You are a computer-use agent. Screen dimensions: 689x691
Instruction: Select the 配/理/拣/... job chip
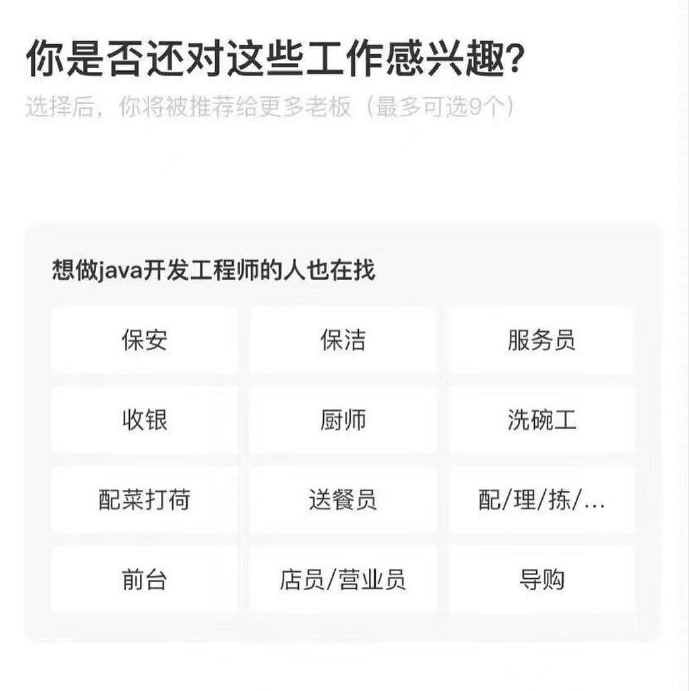541,500
